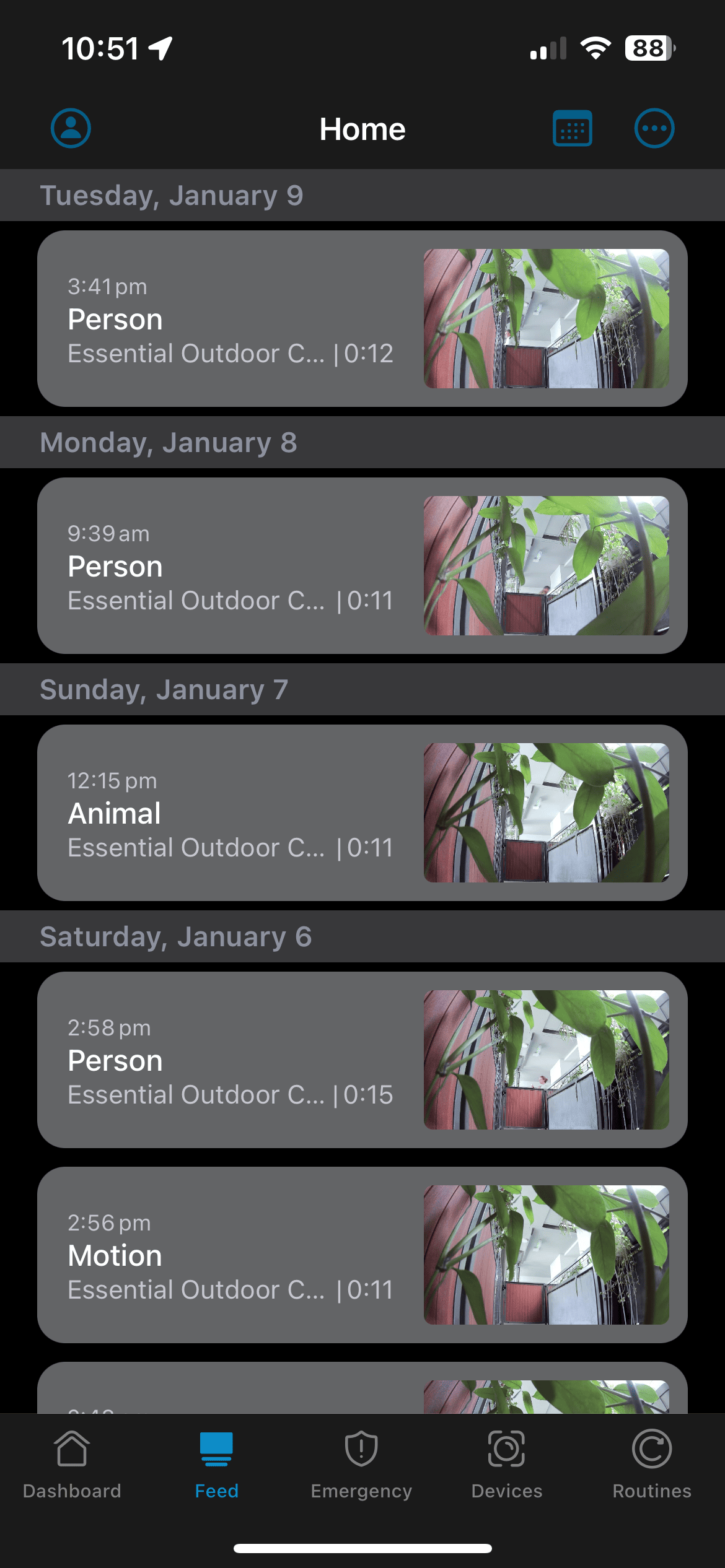Screen dimensions: 725x1568
Task: Open the account profile icon
Action: (x=71, y=129)
